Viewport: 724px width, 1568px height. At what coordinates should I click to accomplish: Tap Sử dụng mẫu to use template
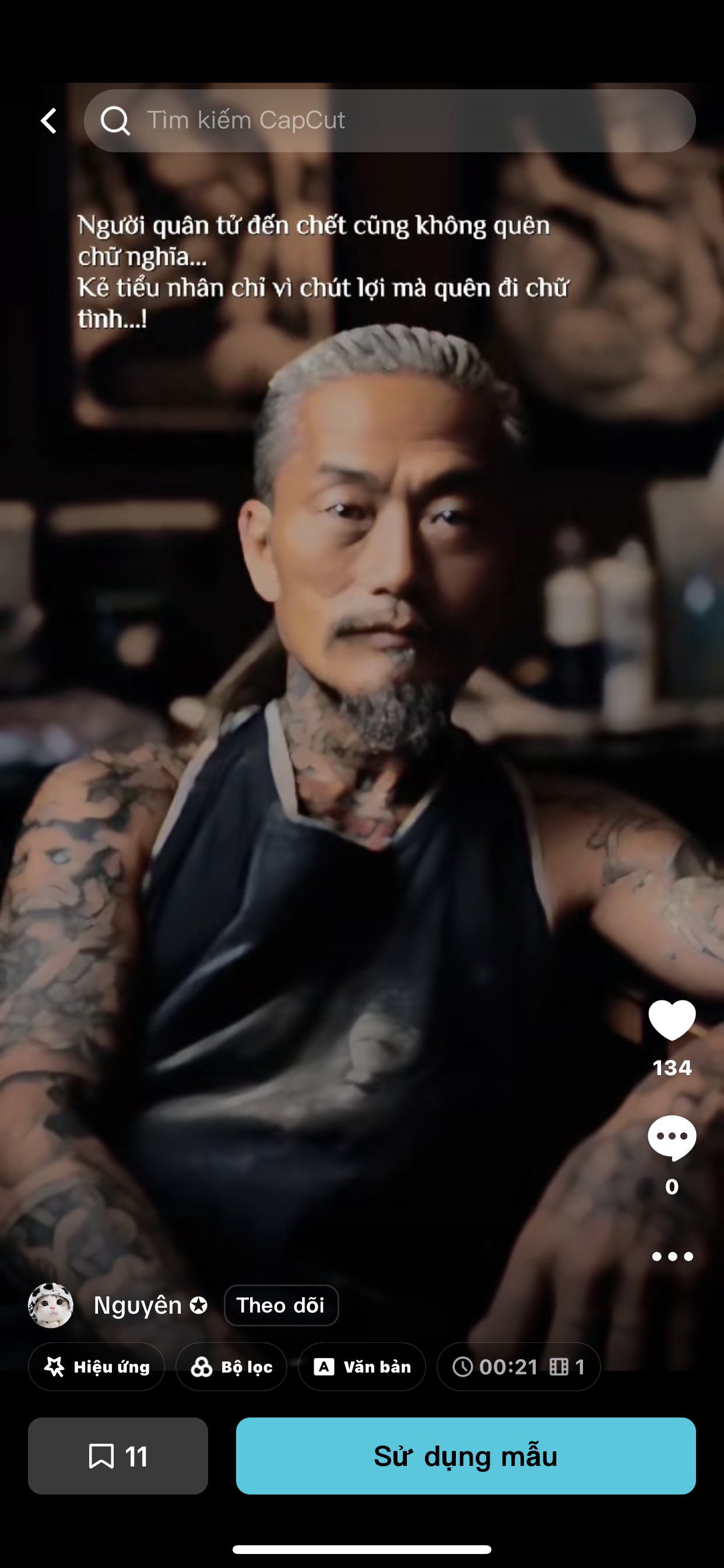466,1456
